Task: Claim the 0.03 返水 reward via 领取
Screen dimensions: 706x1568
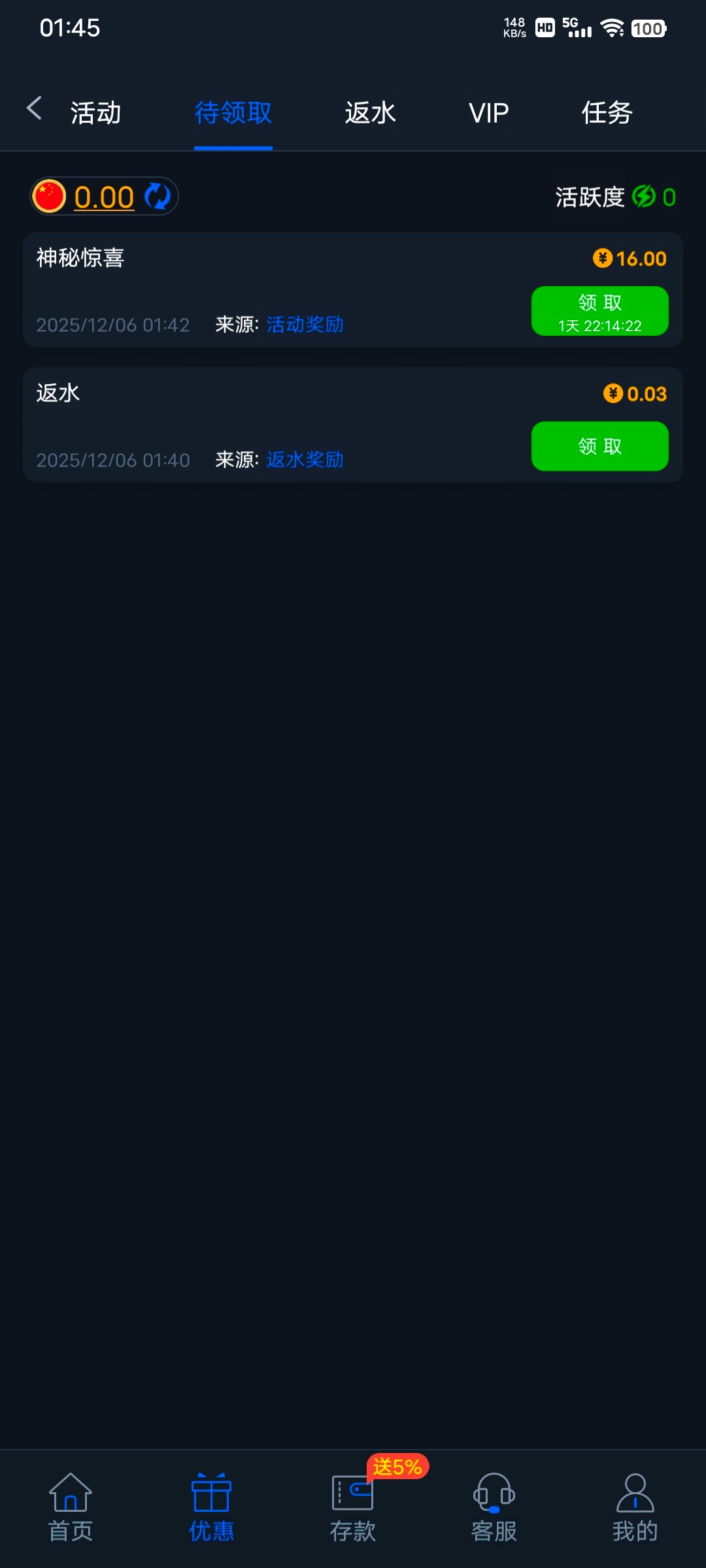Action: click(599, 446)
